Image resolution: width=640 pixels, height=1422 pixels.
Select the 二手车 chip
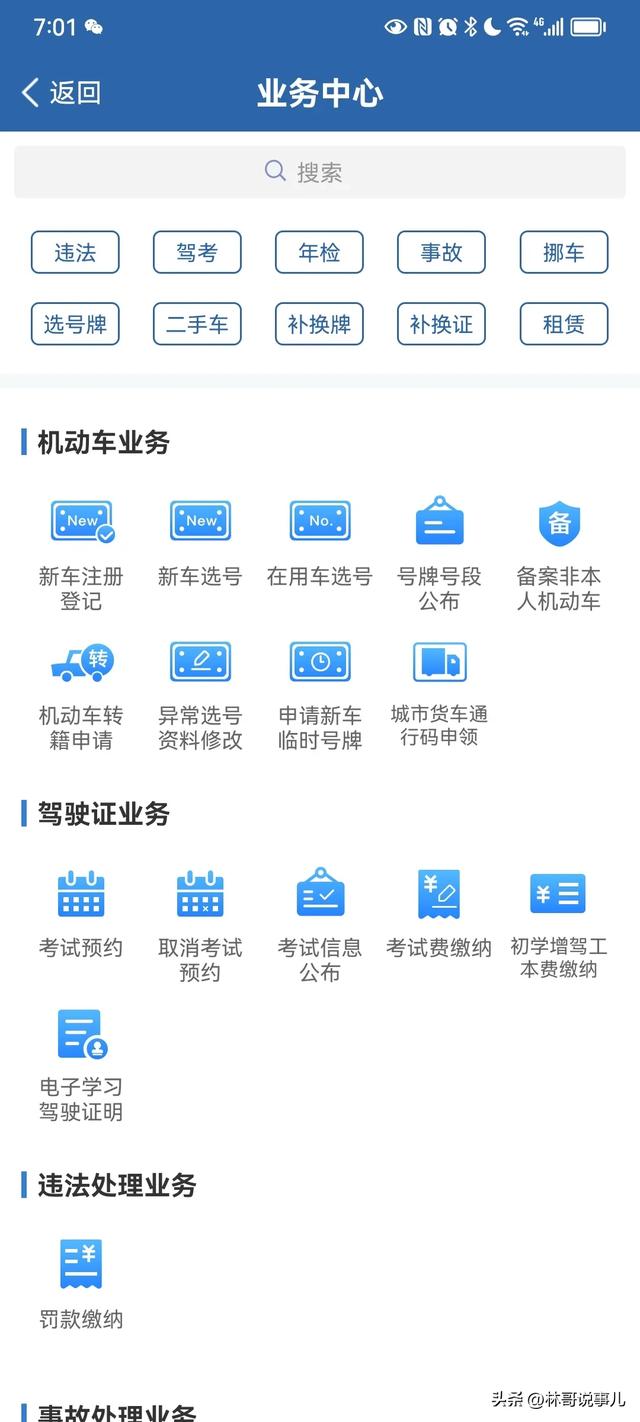point(197,324)
